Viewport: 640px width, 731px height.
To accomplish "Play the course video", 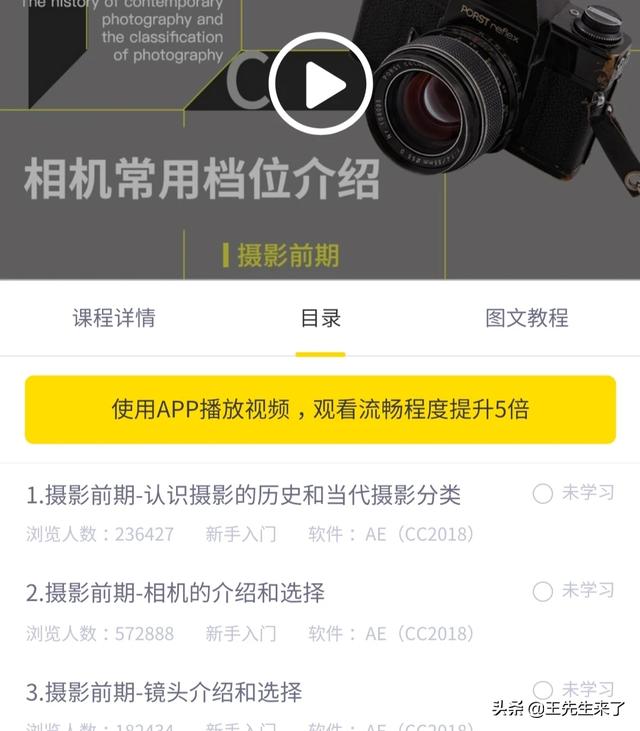I will pyautogui.click(x=320, y=84).
